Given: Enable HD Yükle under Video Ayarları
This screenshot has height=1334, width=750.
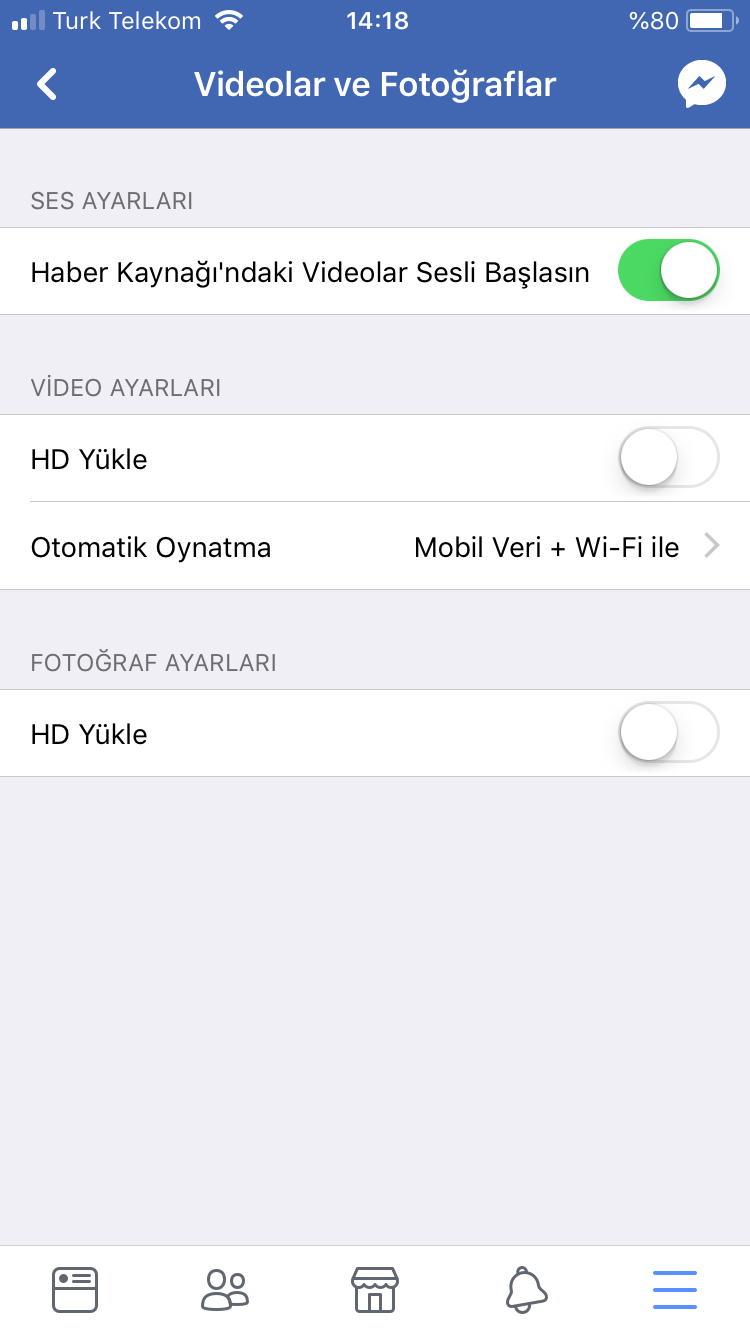Looking at the screenshot, I should [669, 458].
